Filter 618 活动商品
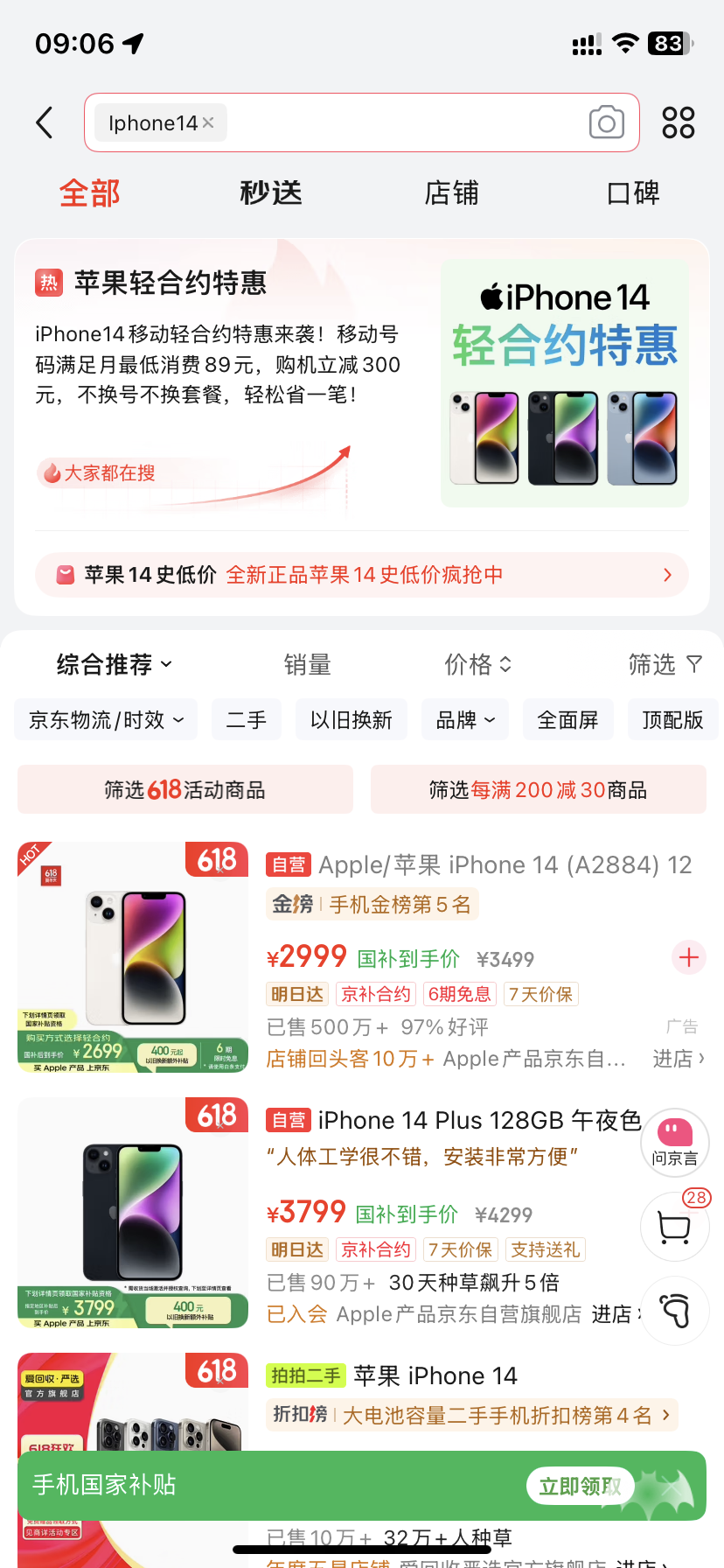Image resolution: width=724 pixels, height=1568 pixels. pos(185,790)
